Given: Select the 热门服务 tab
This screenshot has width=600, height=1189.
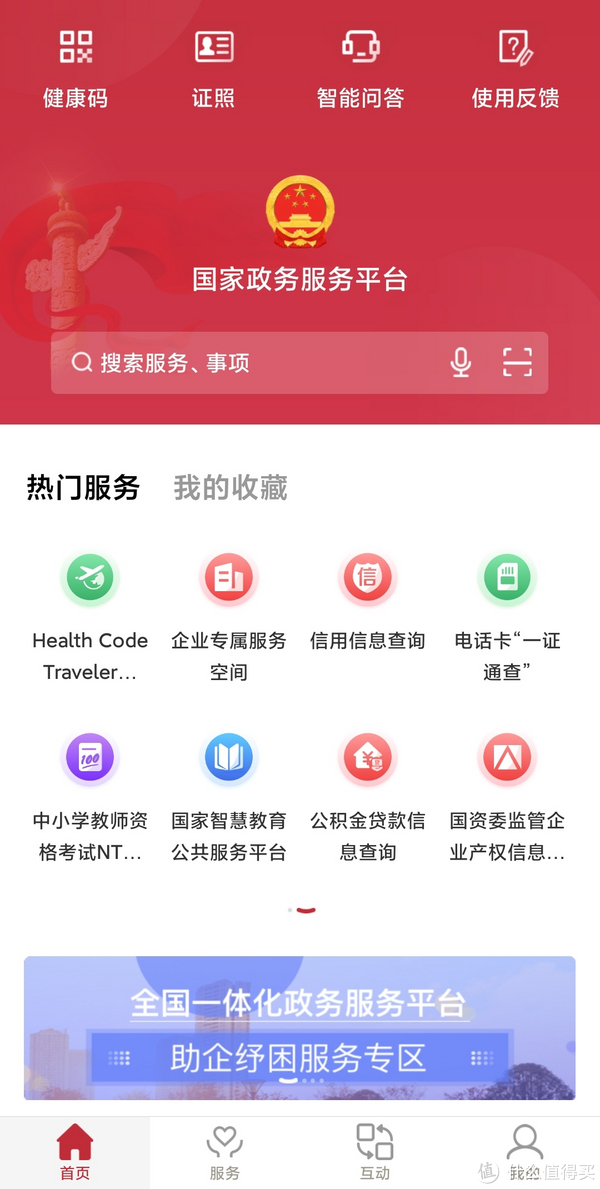Looking at the screenshot, I should 83,488.
